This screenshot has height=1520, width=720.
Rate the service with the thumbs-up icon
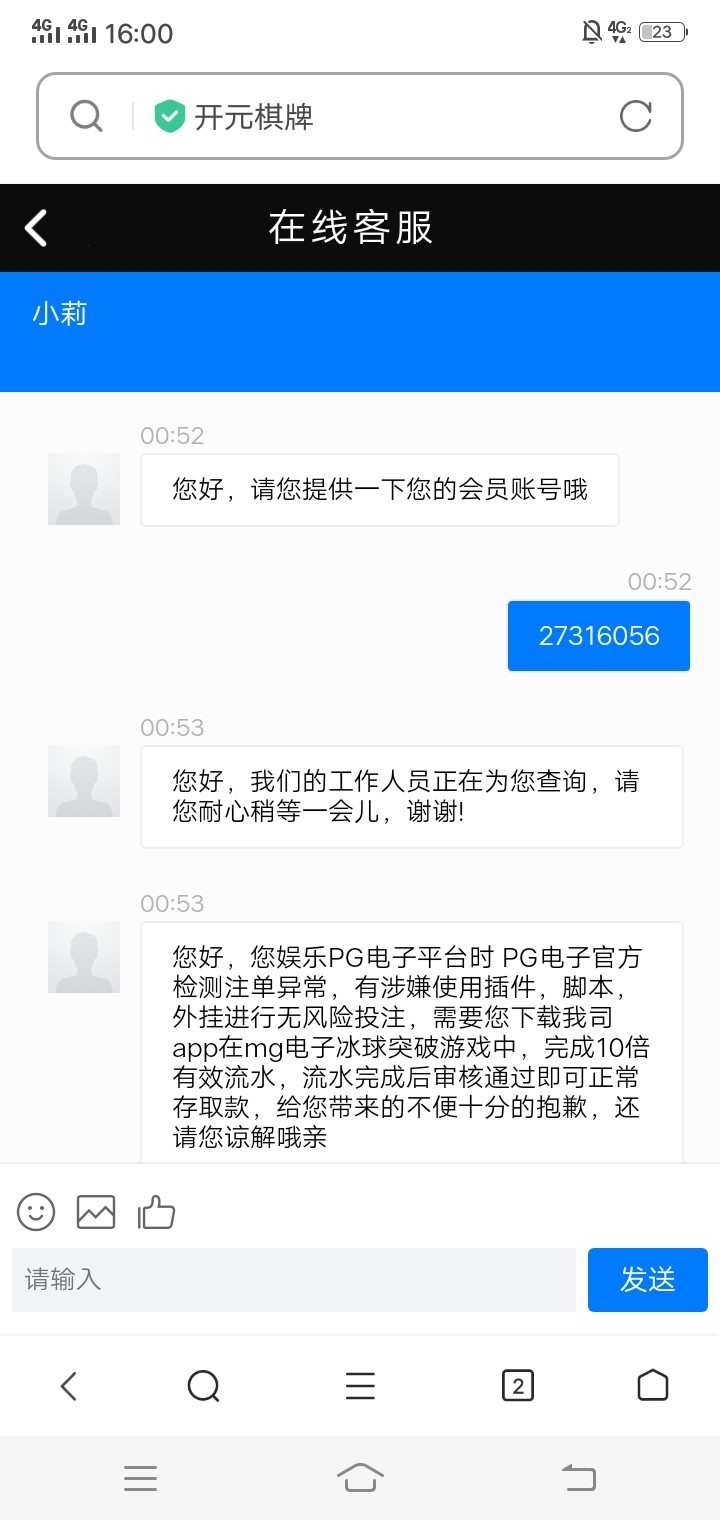[156, 1212]
